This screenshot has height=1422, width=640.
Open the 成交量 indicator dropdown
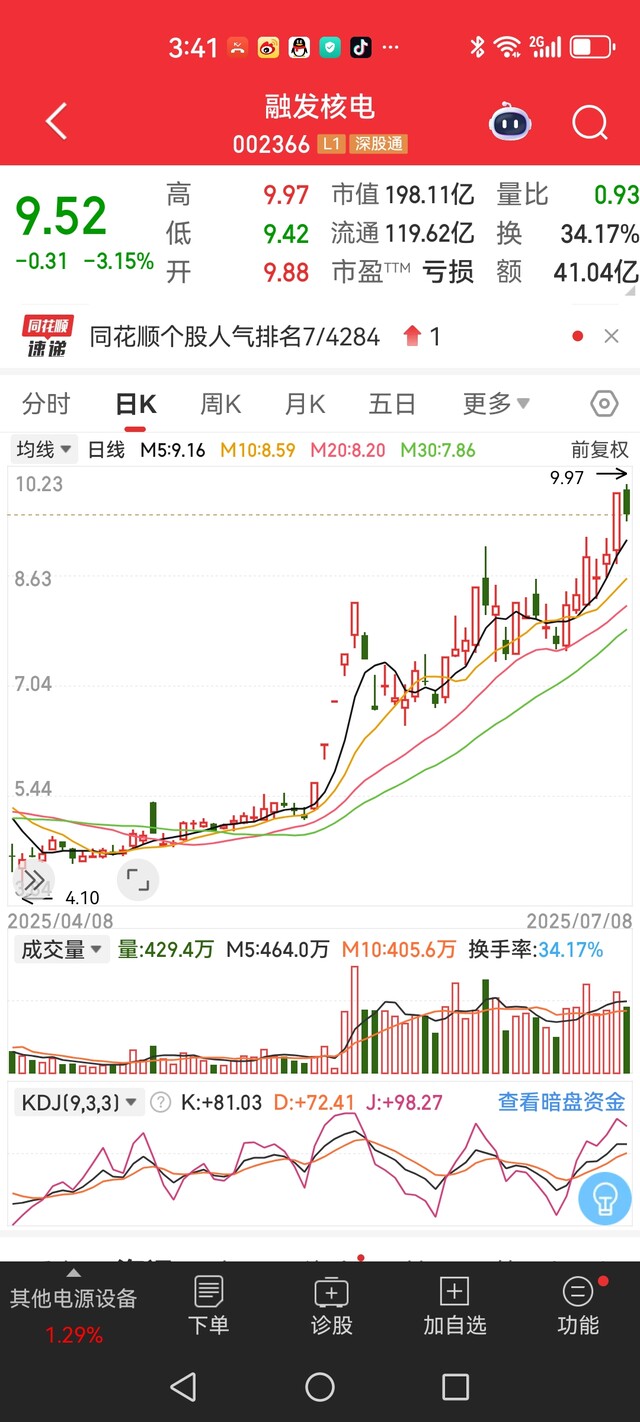62,949
